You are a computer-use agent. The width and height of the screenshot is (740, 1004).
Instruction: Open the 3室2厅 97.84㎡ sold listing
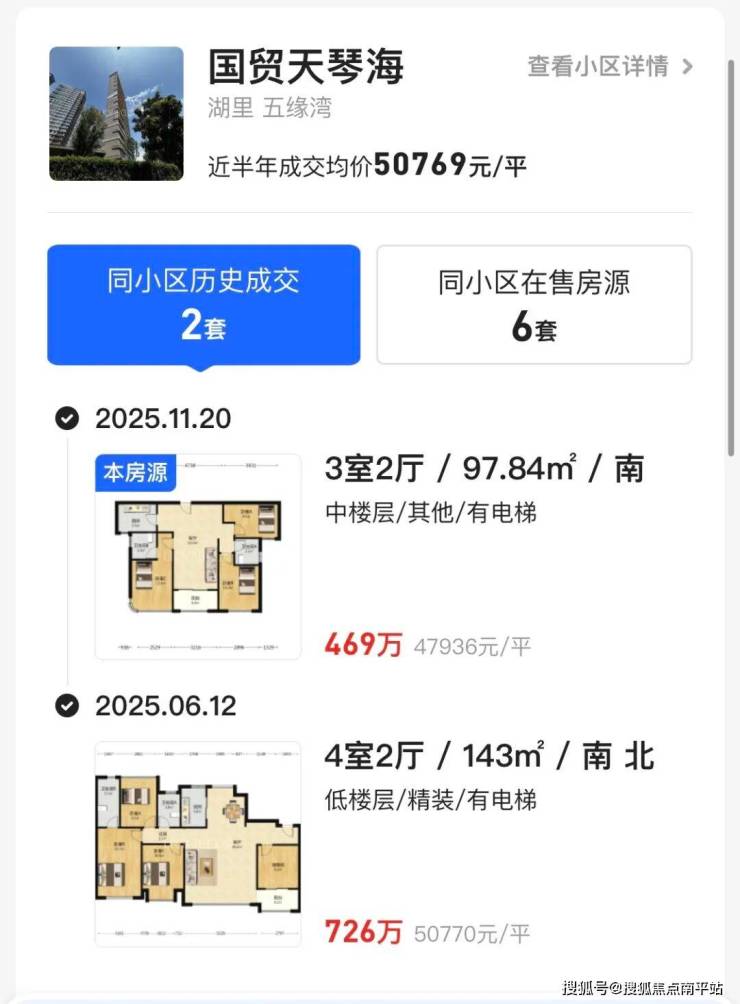484,468
